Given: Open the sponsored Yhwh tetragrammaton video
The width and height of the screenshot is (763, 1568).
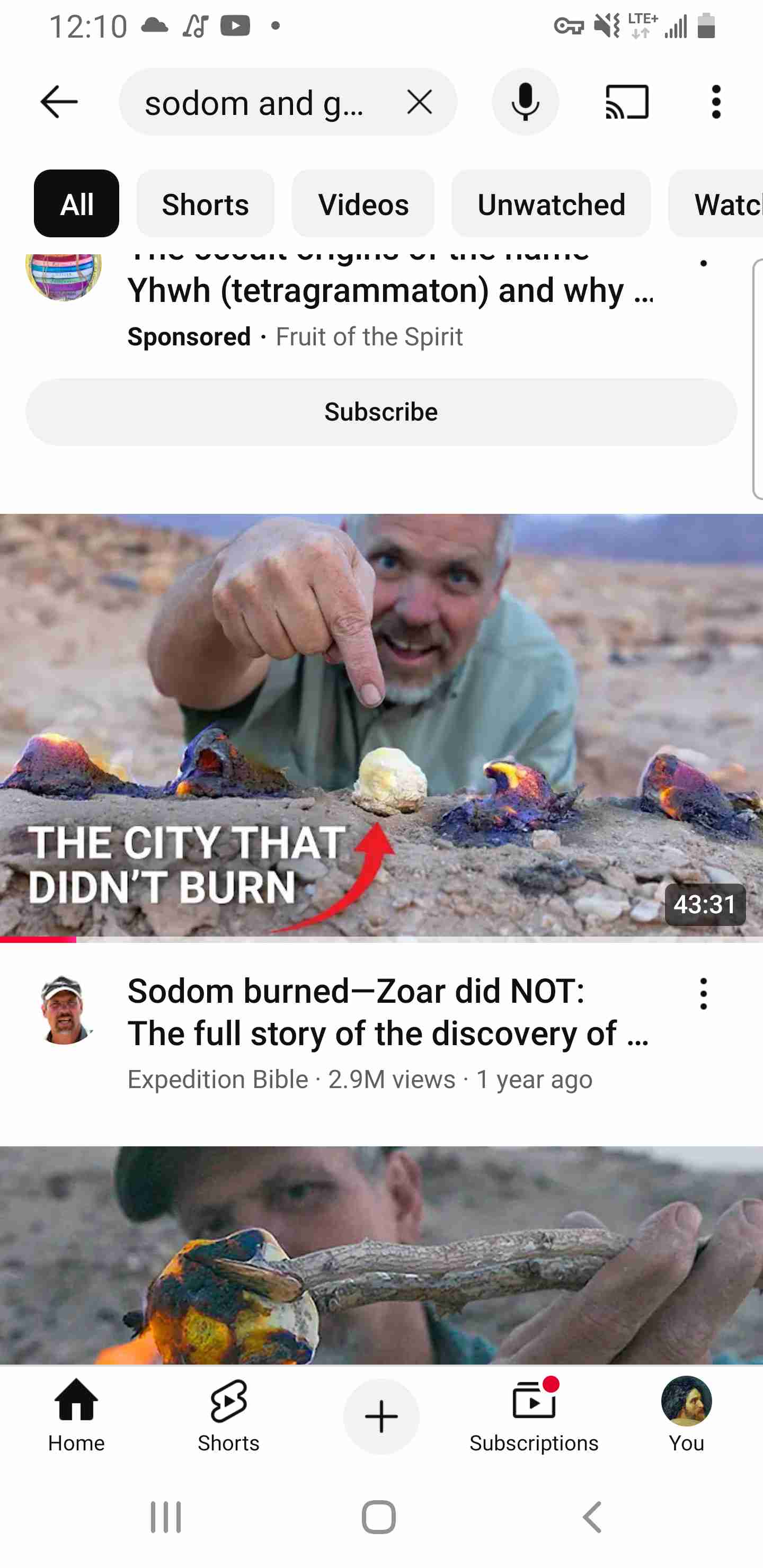Looking at the screenshot, I should (390, 289).
